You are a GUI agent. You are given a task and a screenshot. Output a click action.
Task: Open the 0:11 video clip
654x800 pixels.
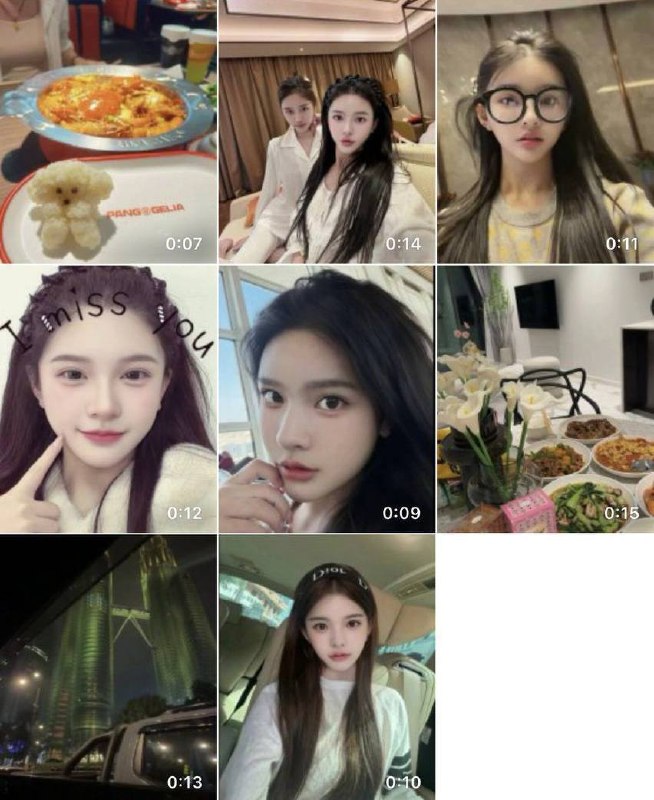point(545,131)
